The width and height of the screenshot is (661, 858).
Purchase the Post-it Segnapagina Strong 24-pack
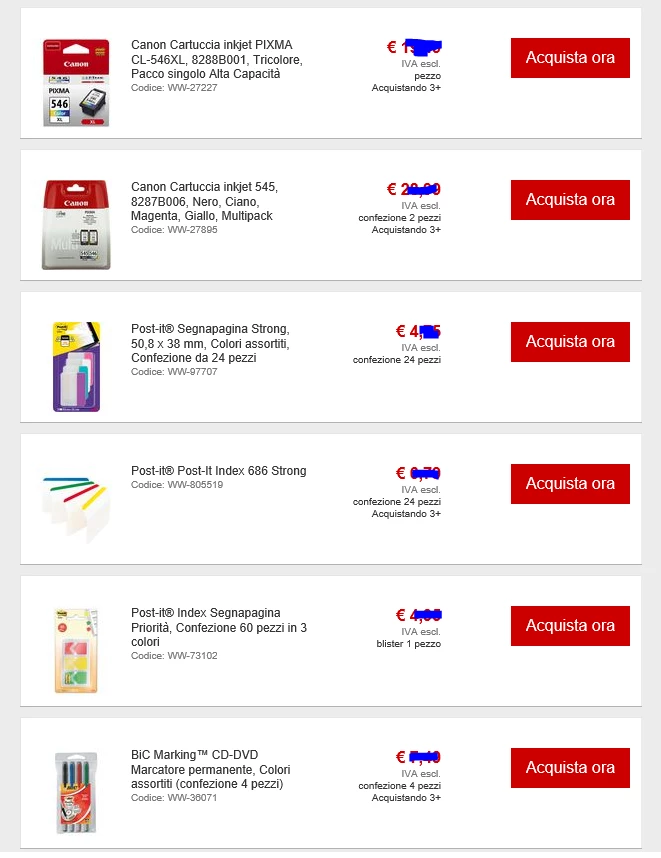(570, 342)
